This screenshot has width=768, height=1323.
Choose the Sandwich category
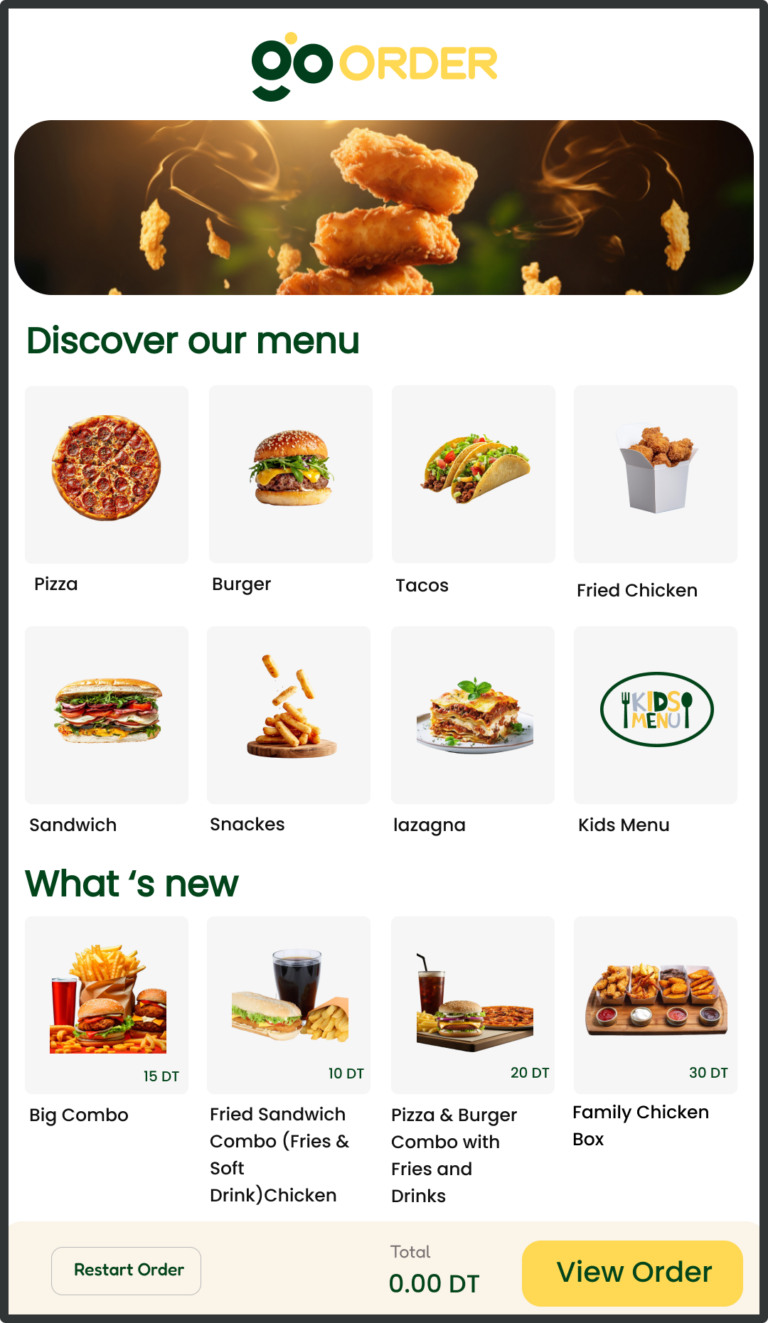[106, 714]
